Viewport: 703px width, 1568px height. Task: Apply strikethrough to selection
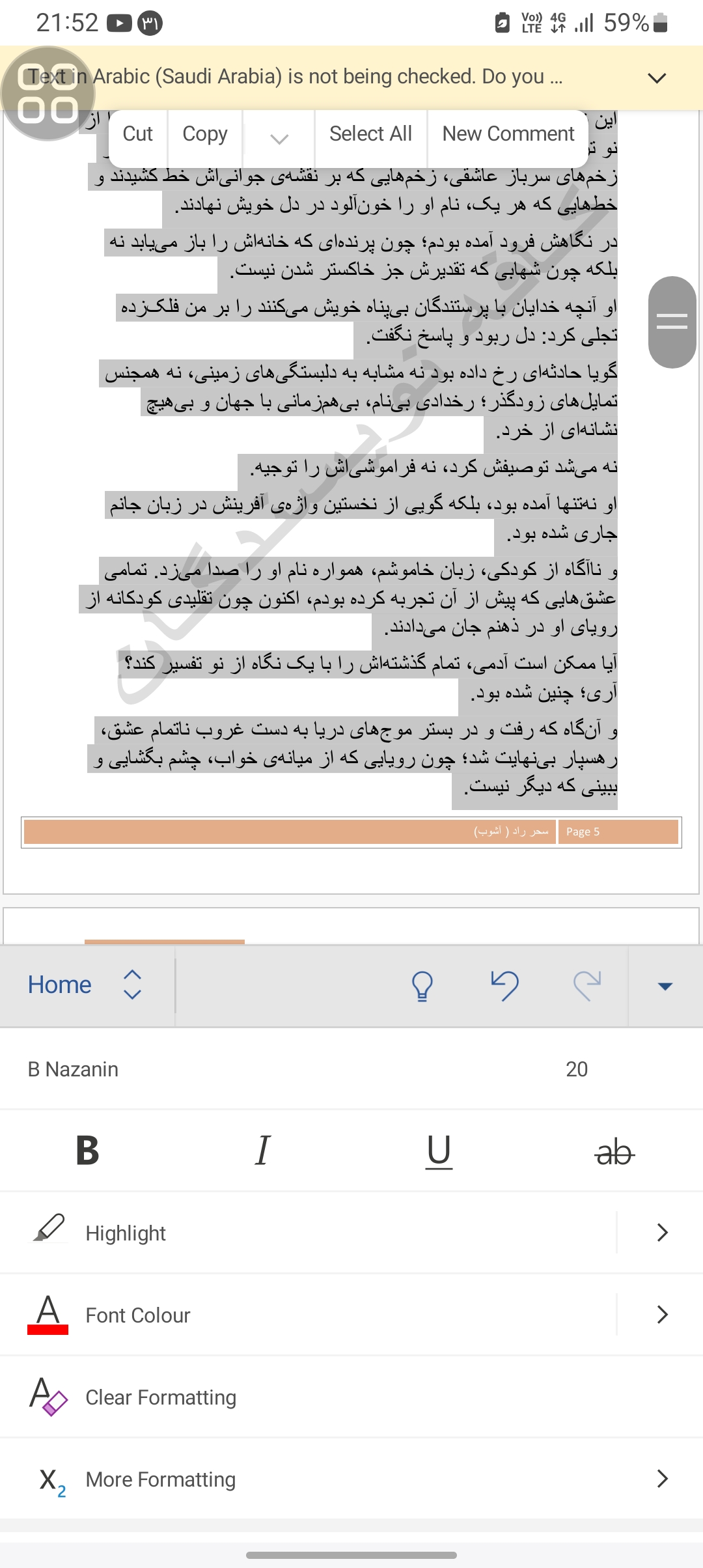pyautogui.click(x=614, y=1152)
